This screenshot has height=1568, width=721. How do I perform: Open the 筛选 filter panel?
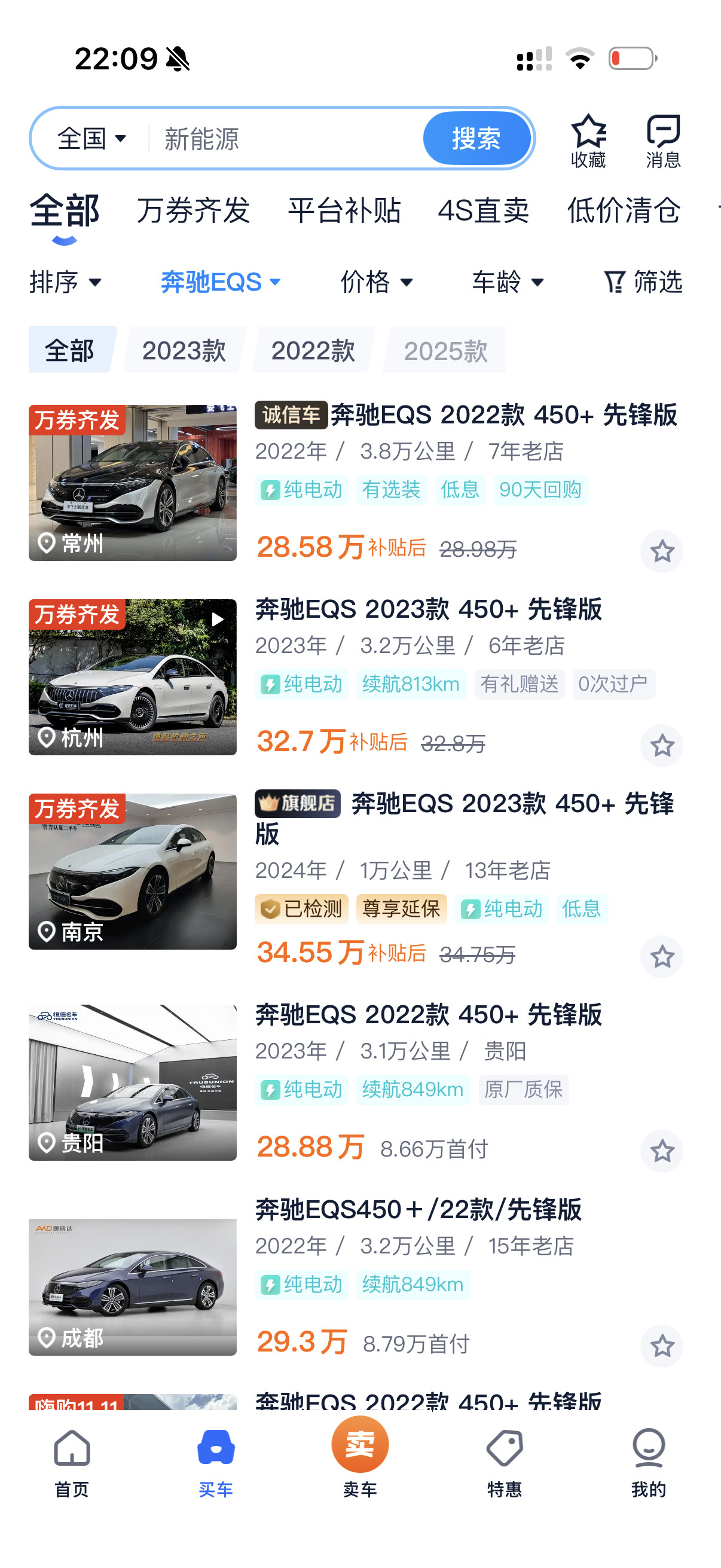(x=643, y=282)
